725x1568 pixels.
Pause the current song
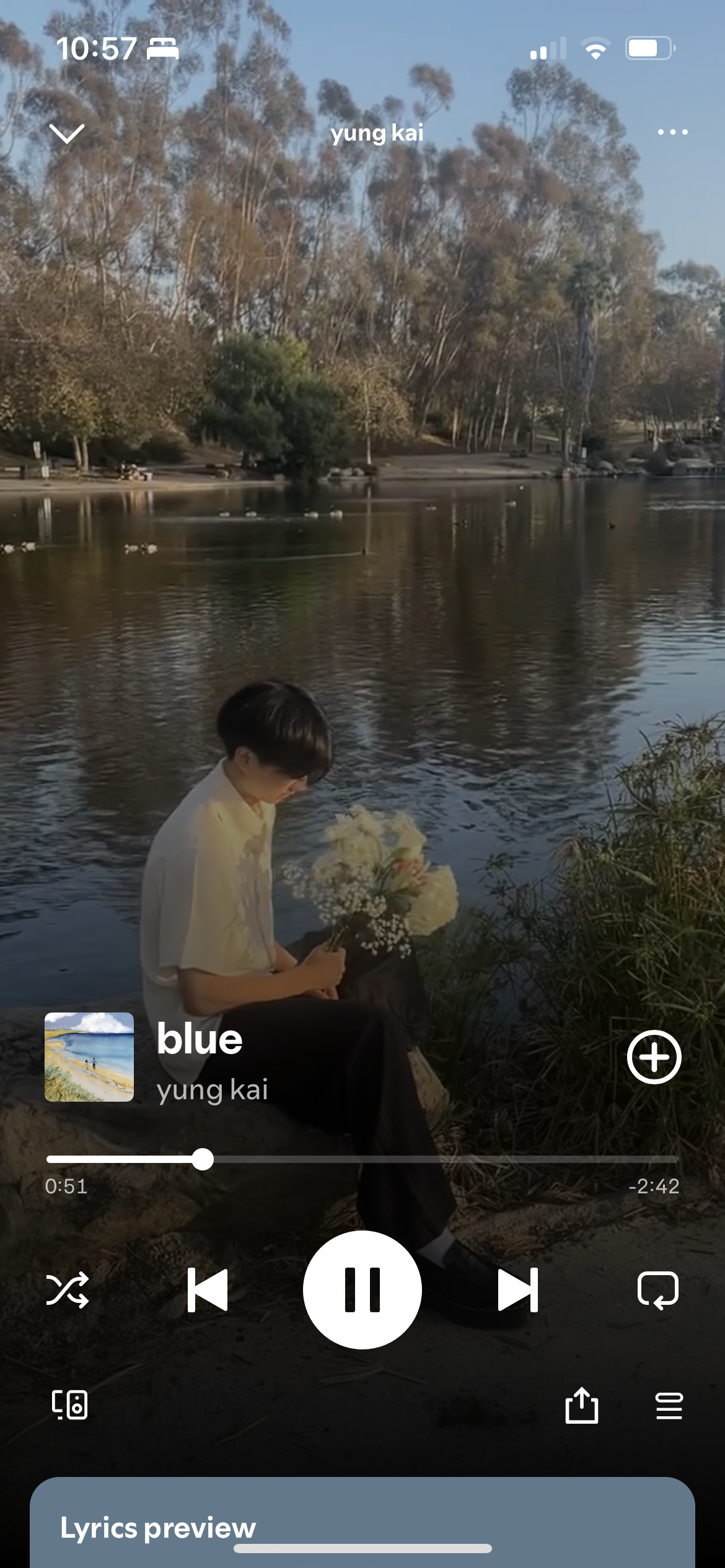(362, 1290)
